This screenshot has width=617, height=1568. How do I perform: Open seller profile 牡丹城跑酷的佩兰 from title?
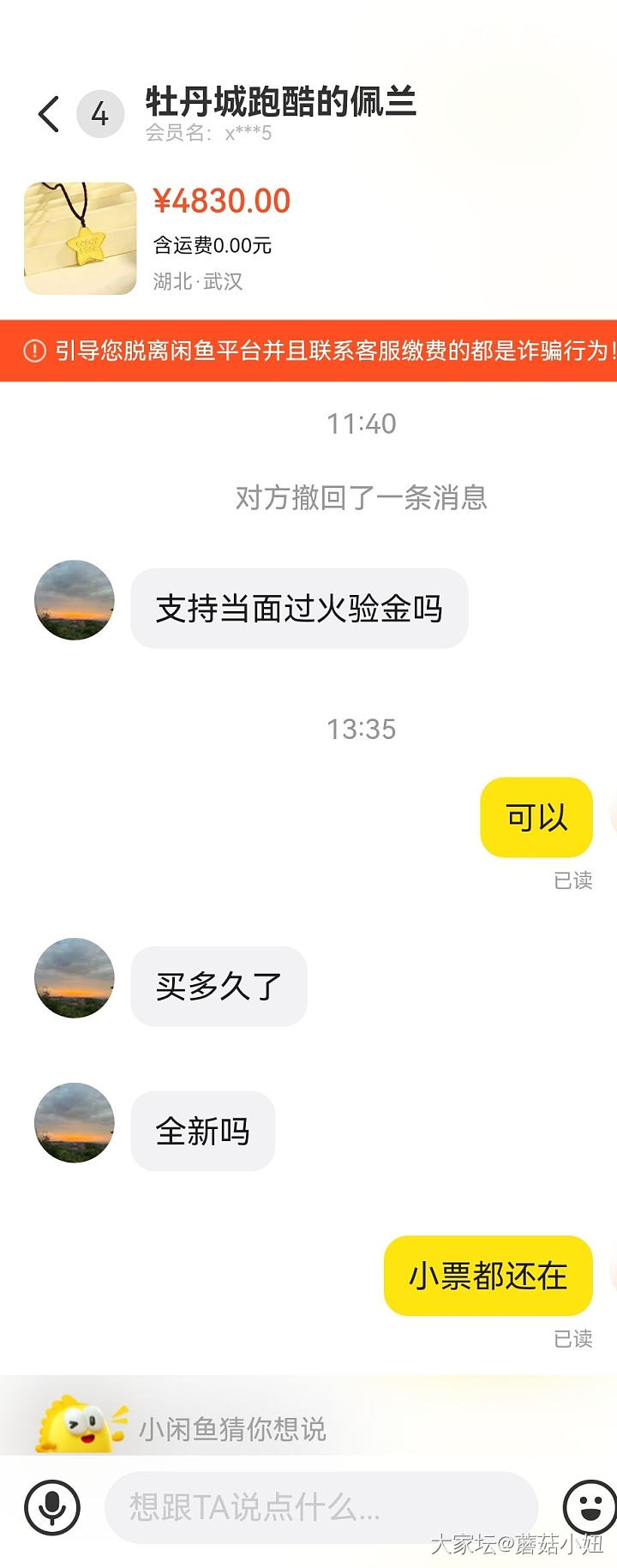pos(280,102)
